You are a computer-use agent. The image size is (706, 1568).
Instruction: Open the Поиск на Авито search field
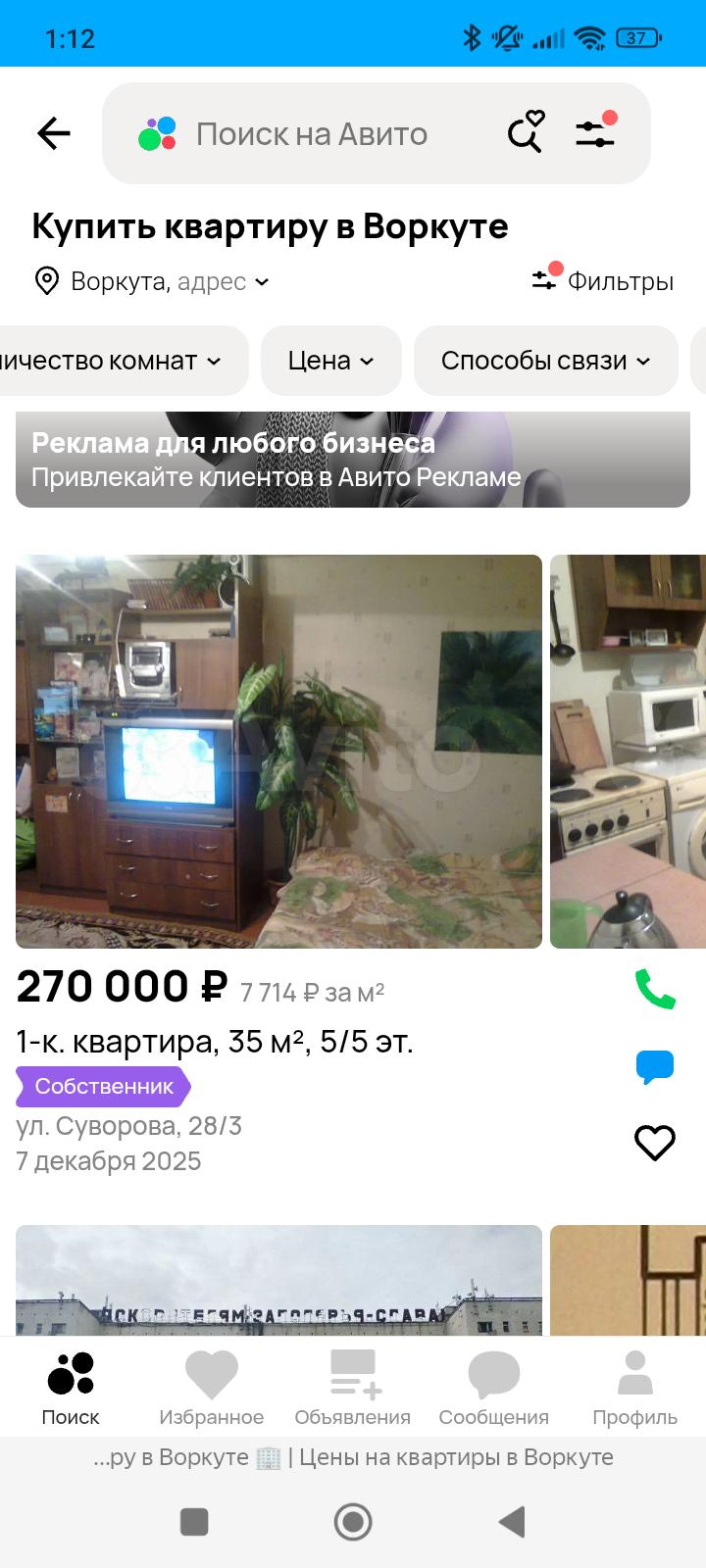(x=312, y=134)
